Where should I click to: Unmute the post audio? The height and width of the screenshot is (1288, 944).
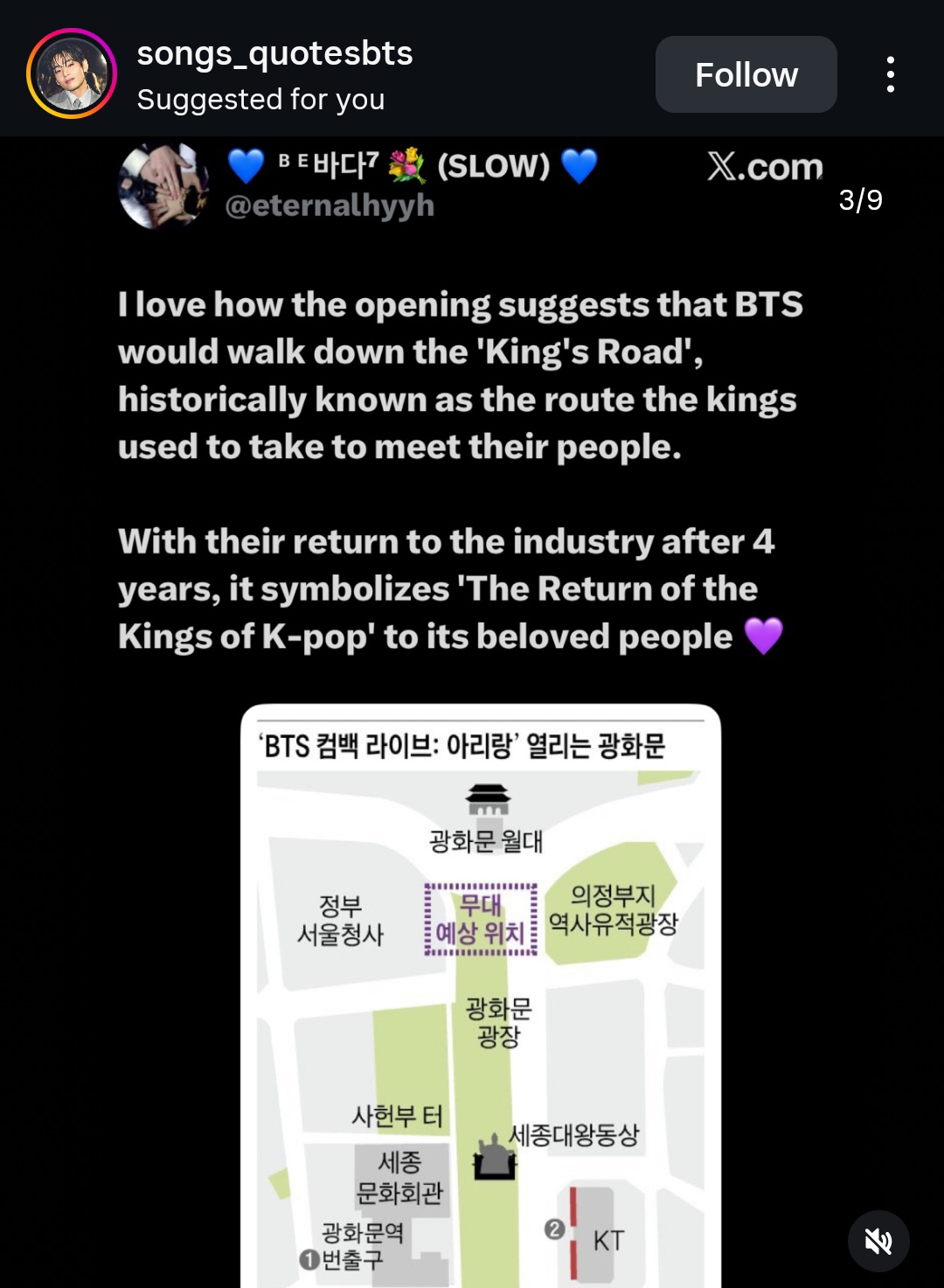pyautogui.click(x=878, y=1241)
